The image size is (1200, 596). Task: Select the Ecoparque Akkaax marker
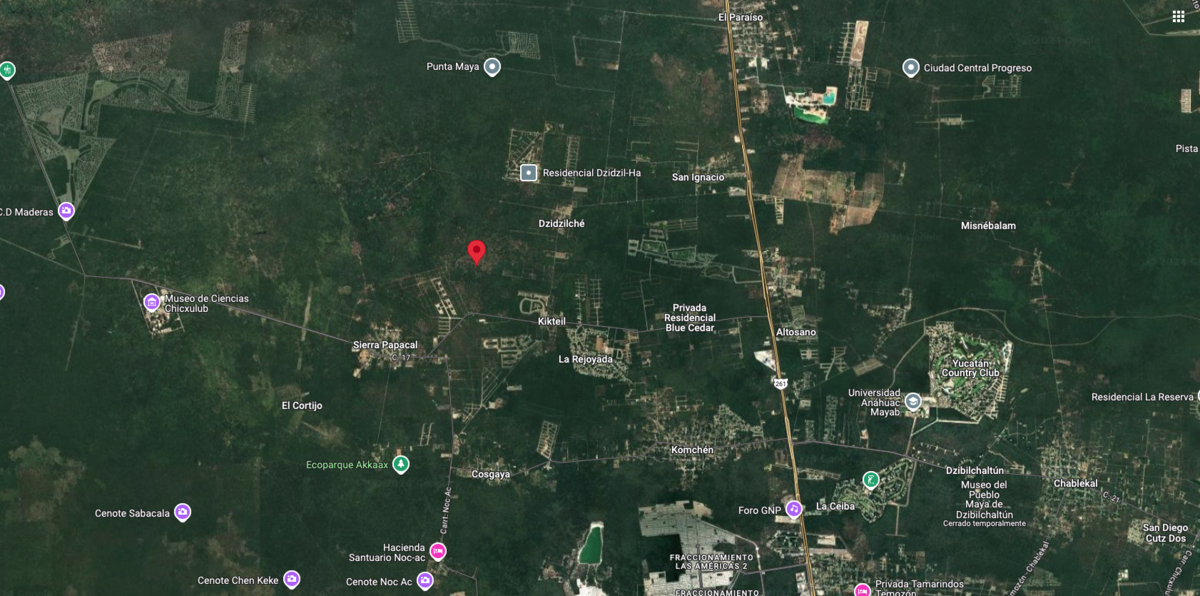pos(401,465)
